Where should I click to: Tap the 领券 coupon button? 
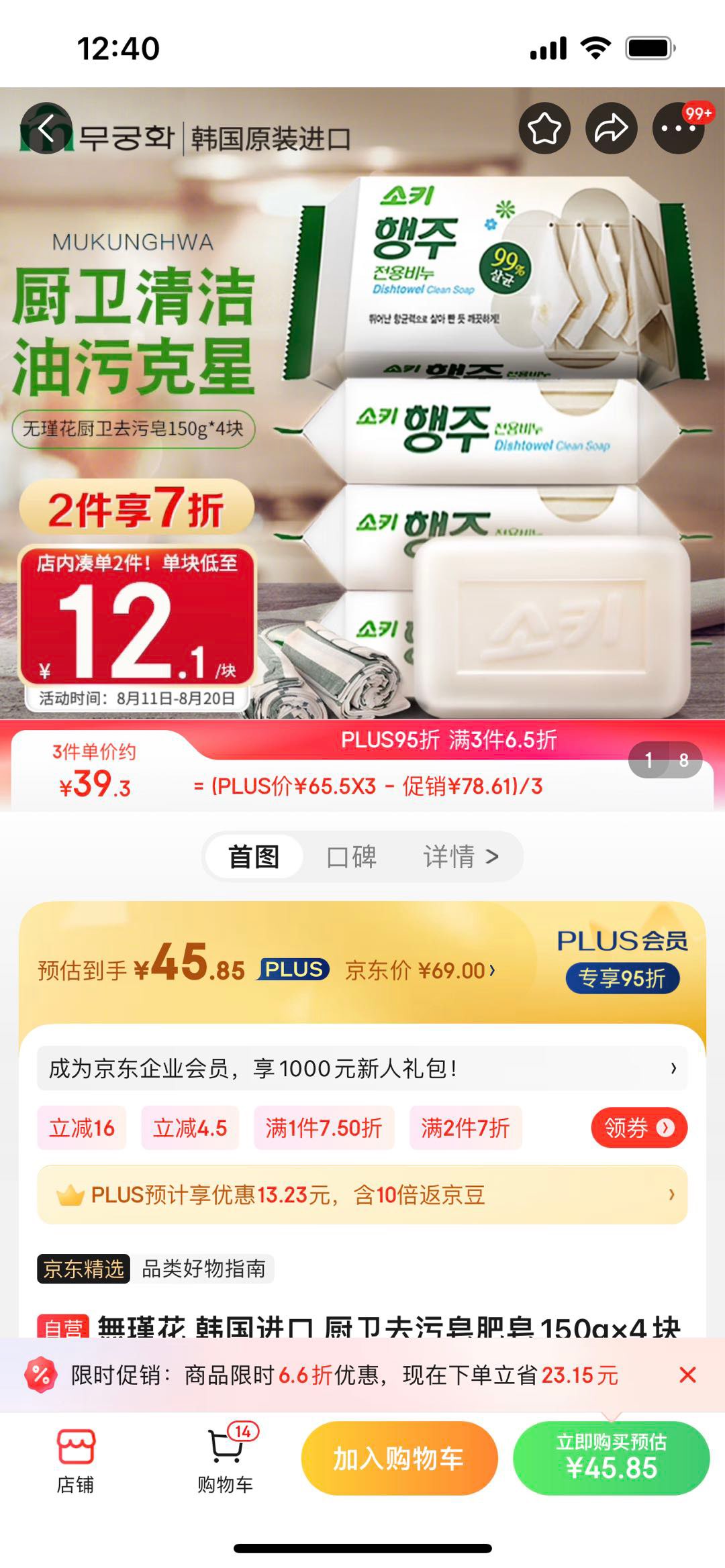(638, 1128)
